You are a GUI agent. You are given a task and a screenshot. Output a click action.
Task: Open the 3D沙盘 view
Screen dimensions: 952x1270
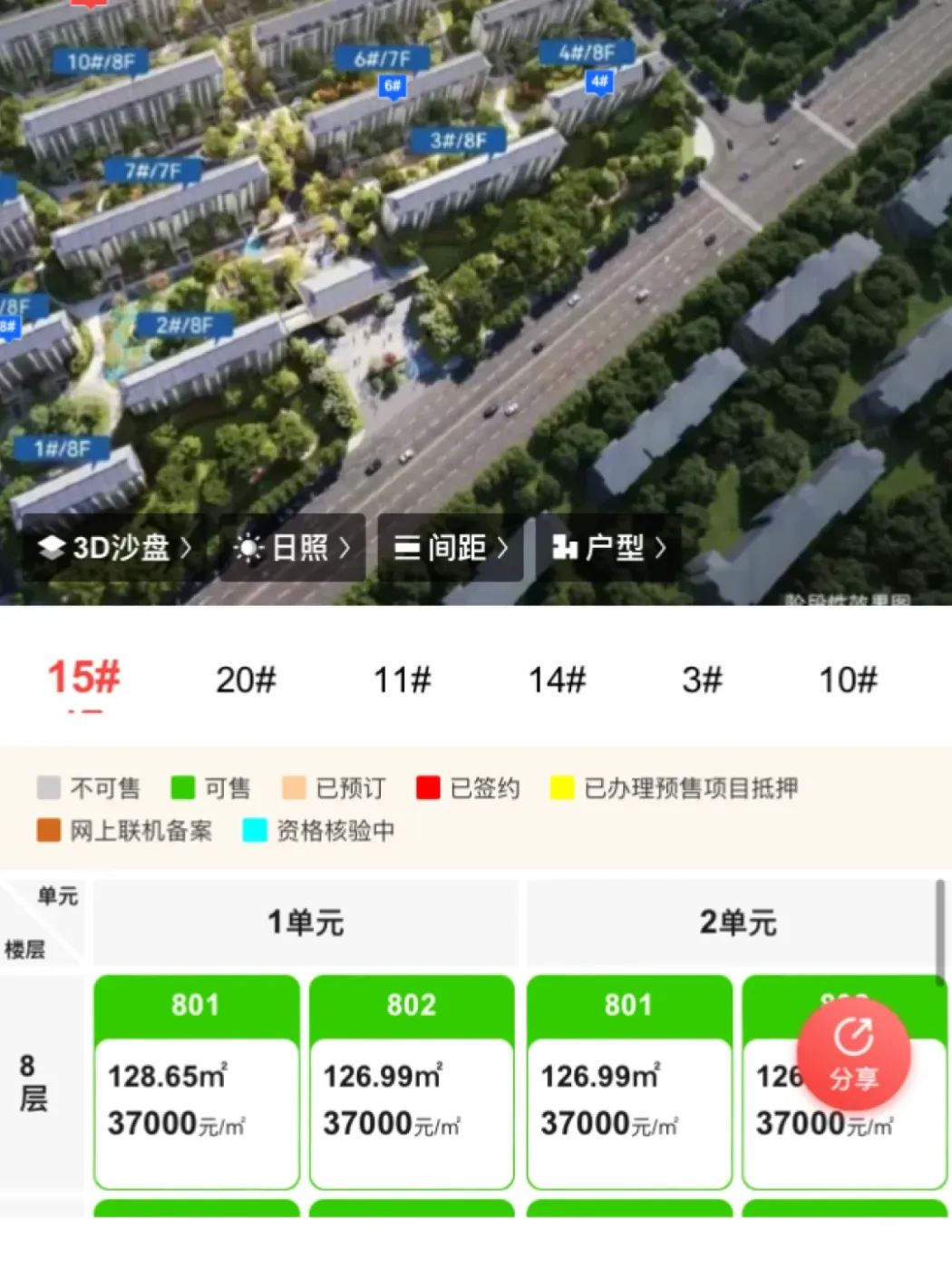coord(114,548)
